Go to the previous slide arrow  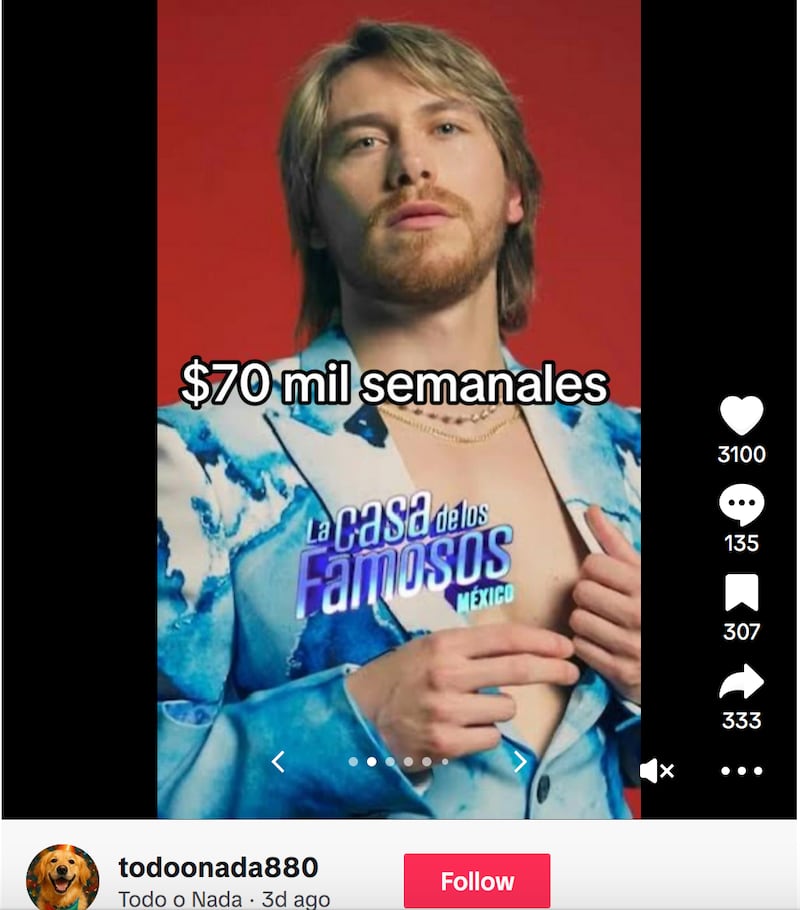coord(278,762)
